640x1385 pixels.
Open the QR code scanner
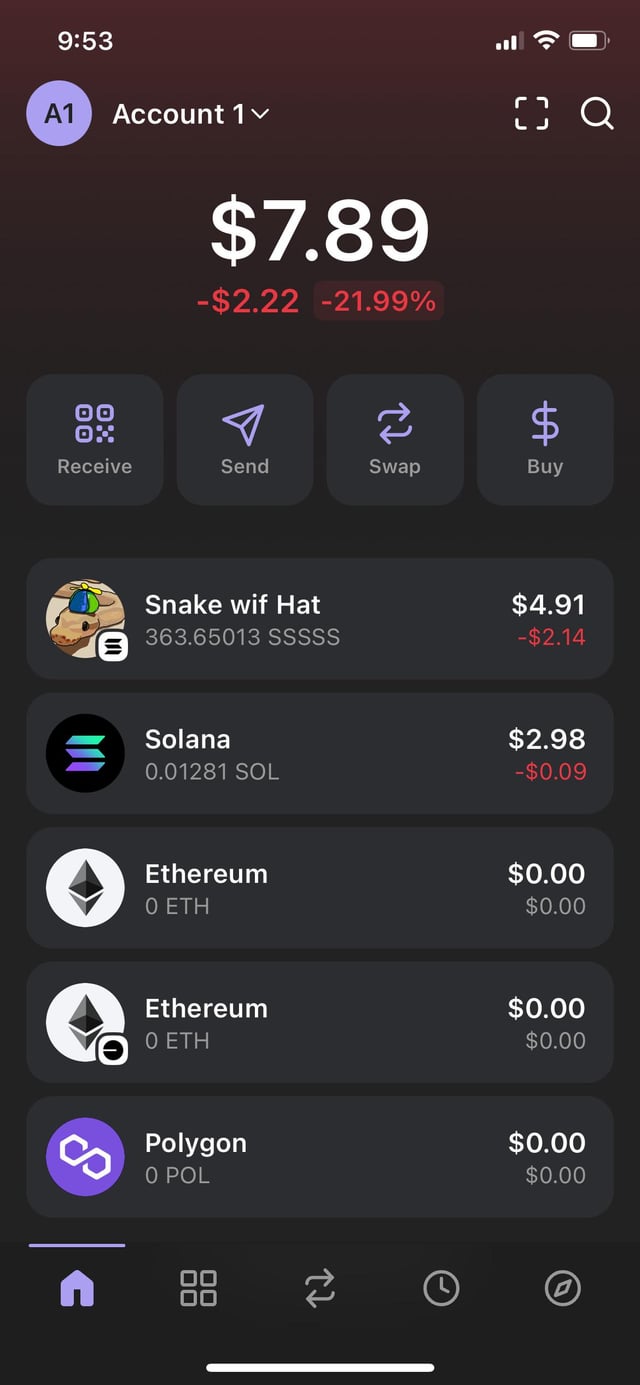point(531,114)
